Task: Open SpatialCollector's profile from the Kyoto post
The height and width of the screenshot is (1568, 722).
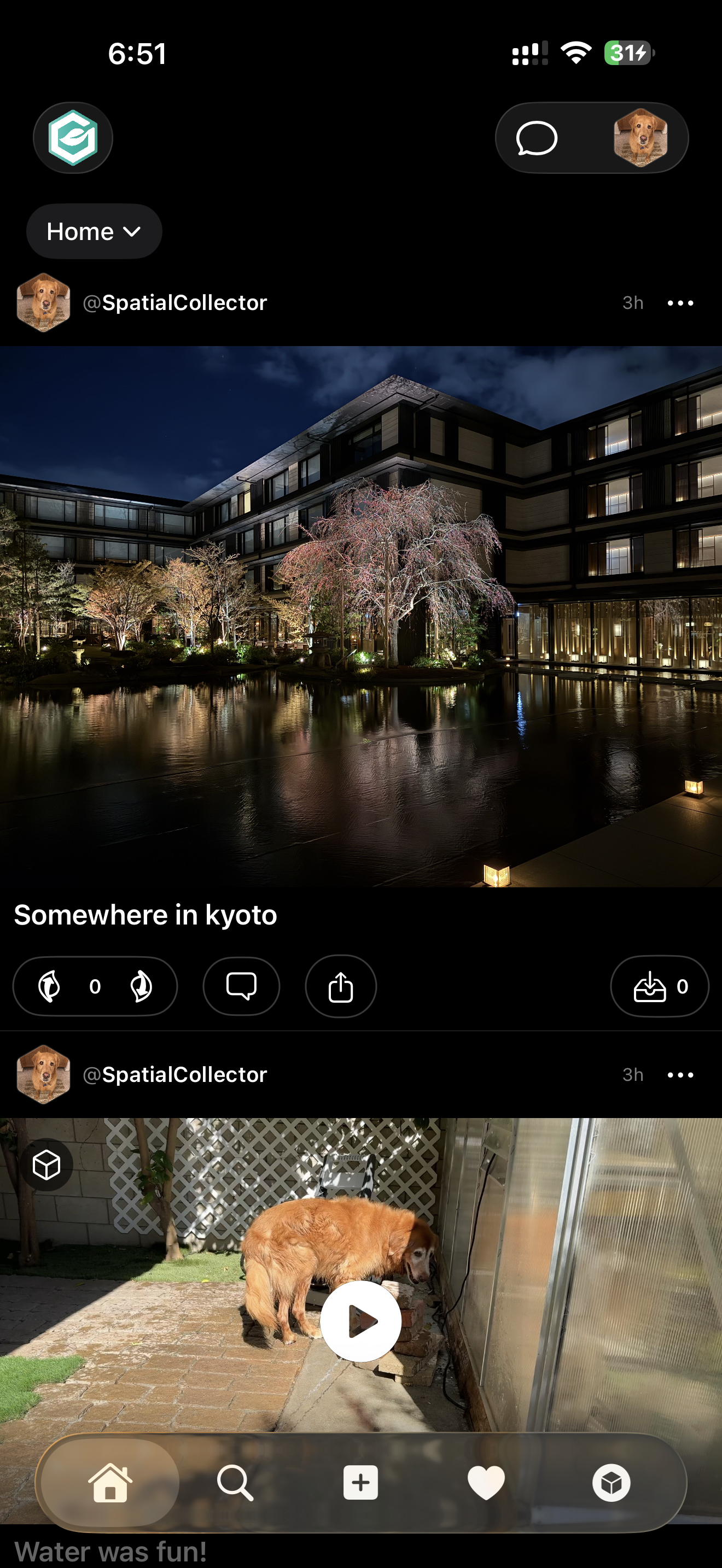Action: pyautogui.click(x=43, y=302)
